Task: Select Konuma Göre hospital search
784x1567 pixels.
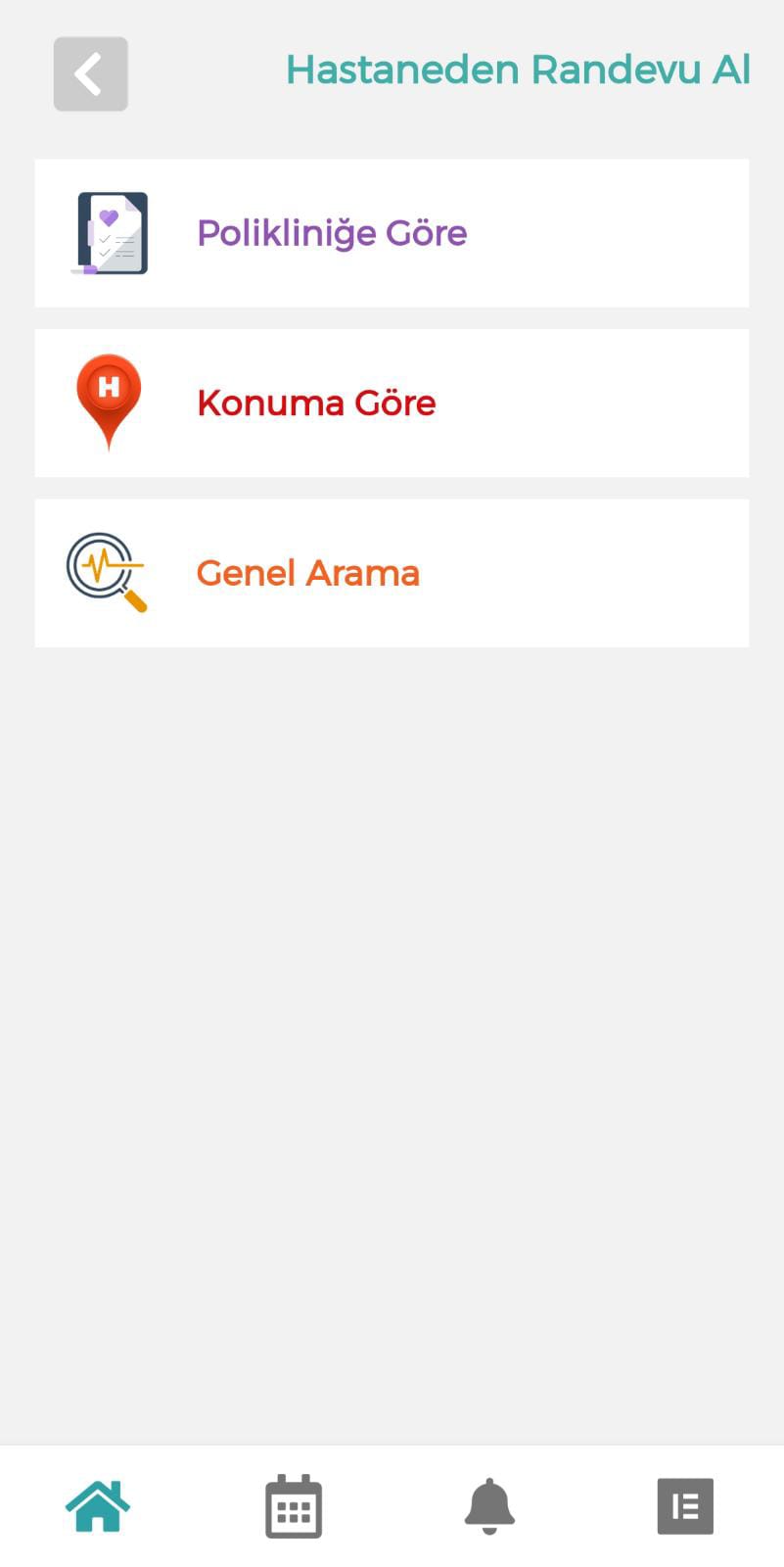Action: click(392, 403)
